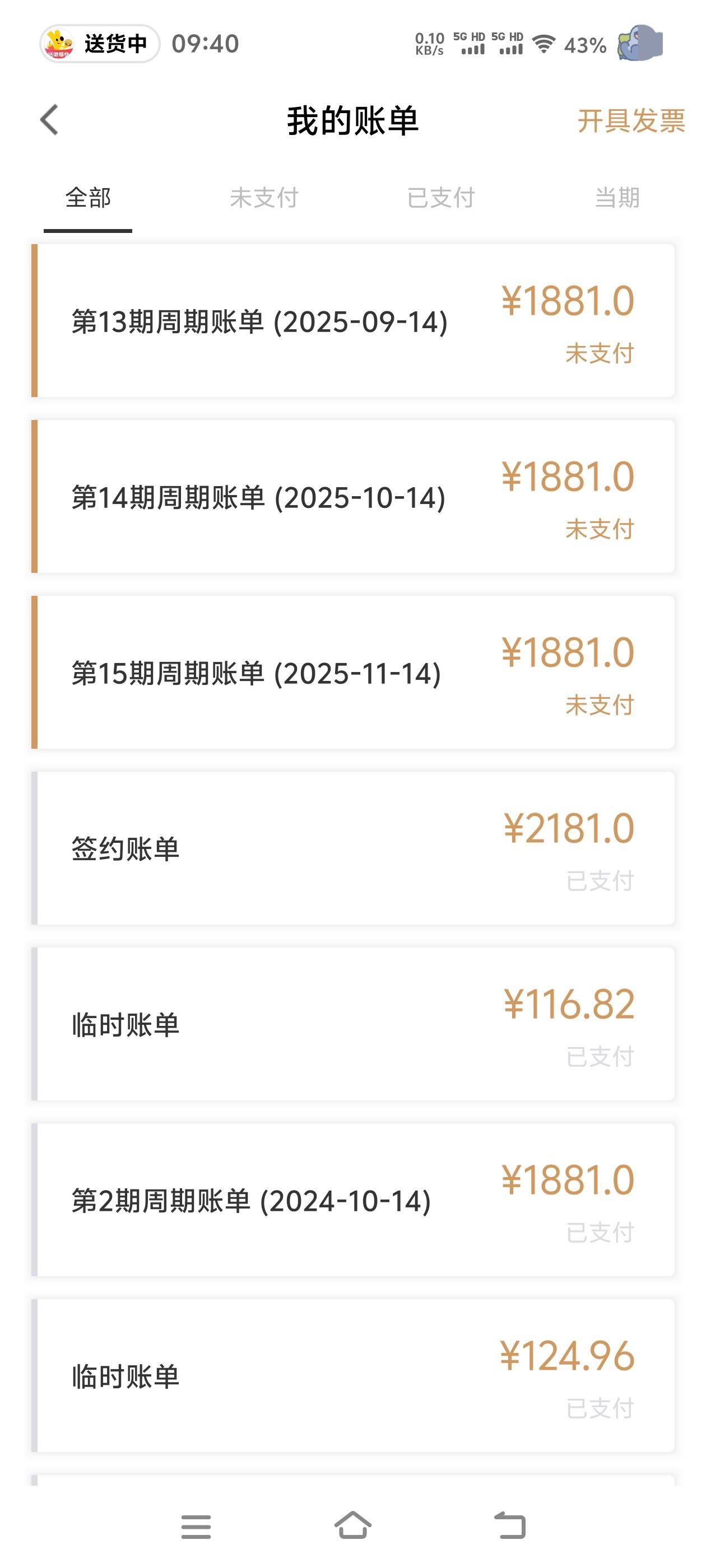Image resolution: width=706 pixels, height=1568 pixels.
Task: Open the 临时账单 of ¥116.82
Action: pyautogui.click(x=354, y=1024)
